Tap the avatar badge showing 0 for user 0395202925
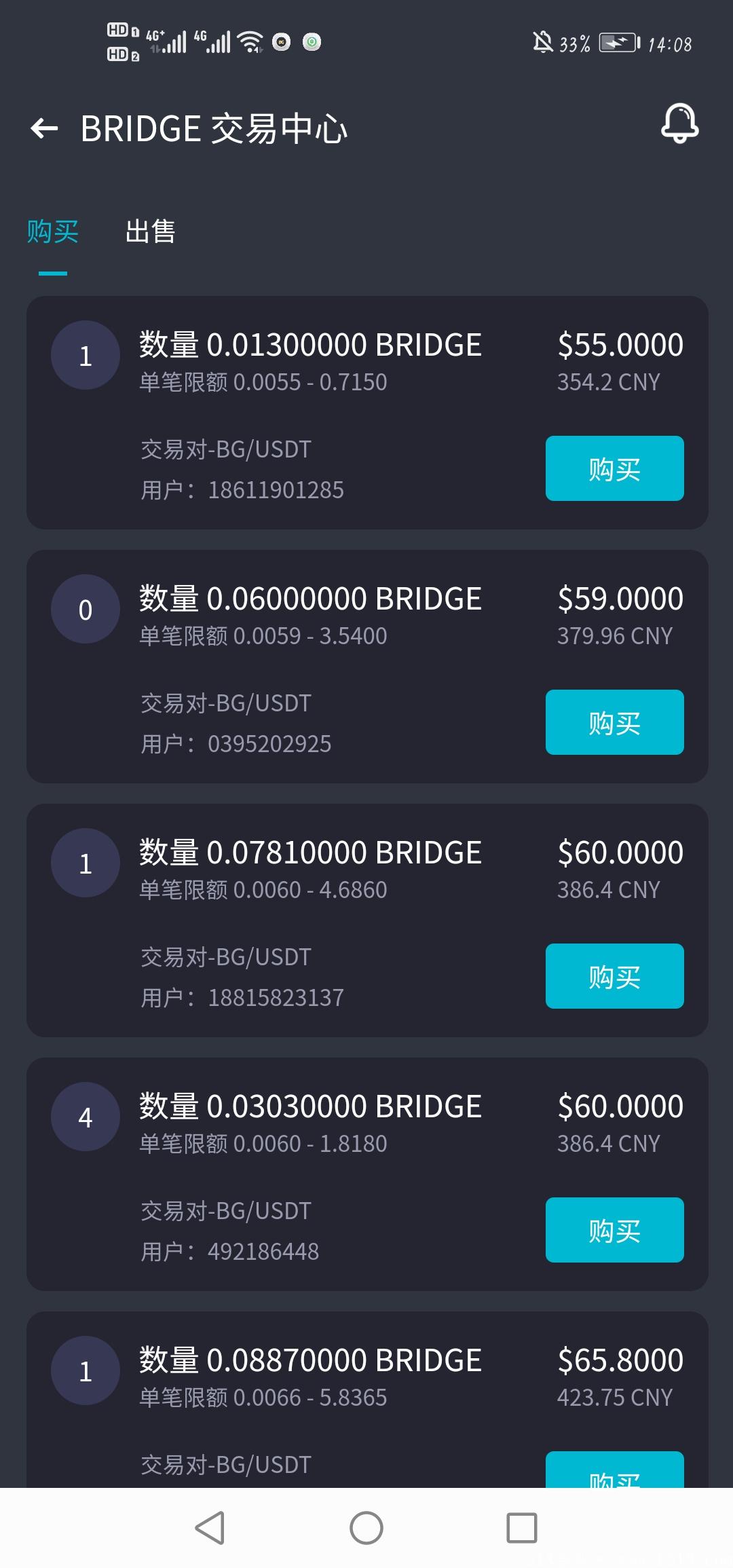733x1568 pixels. pyautogui.click(x=85, y=609)
